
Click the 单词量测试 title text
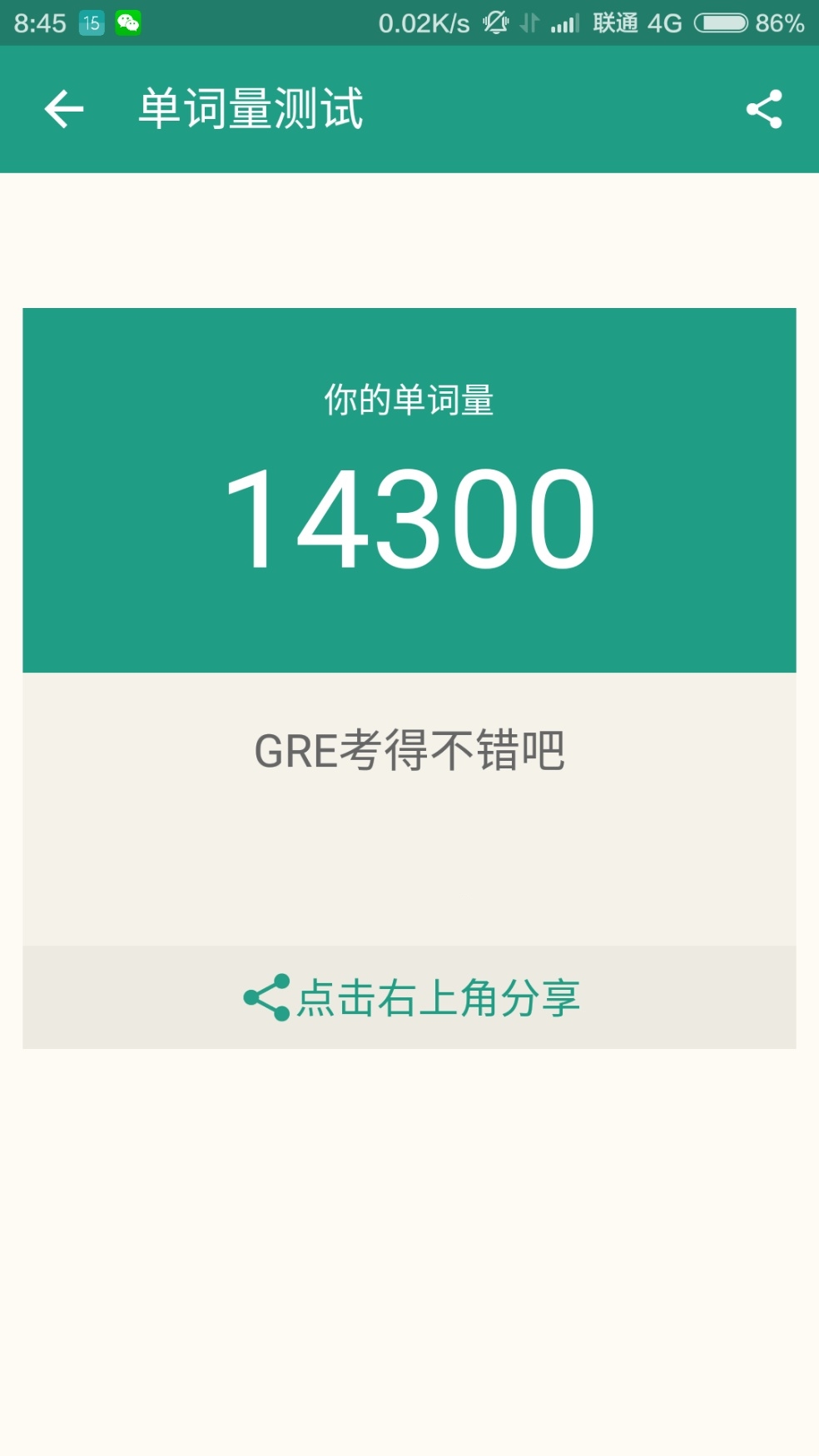coord(250,109)
